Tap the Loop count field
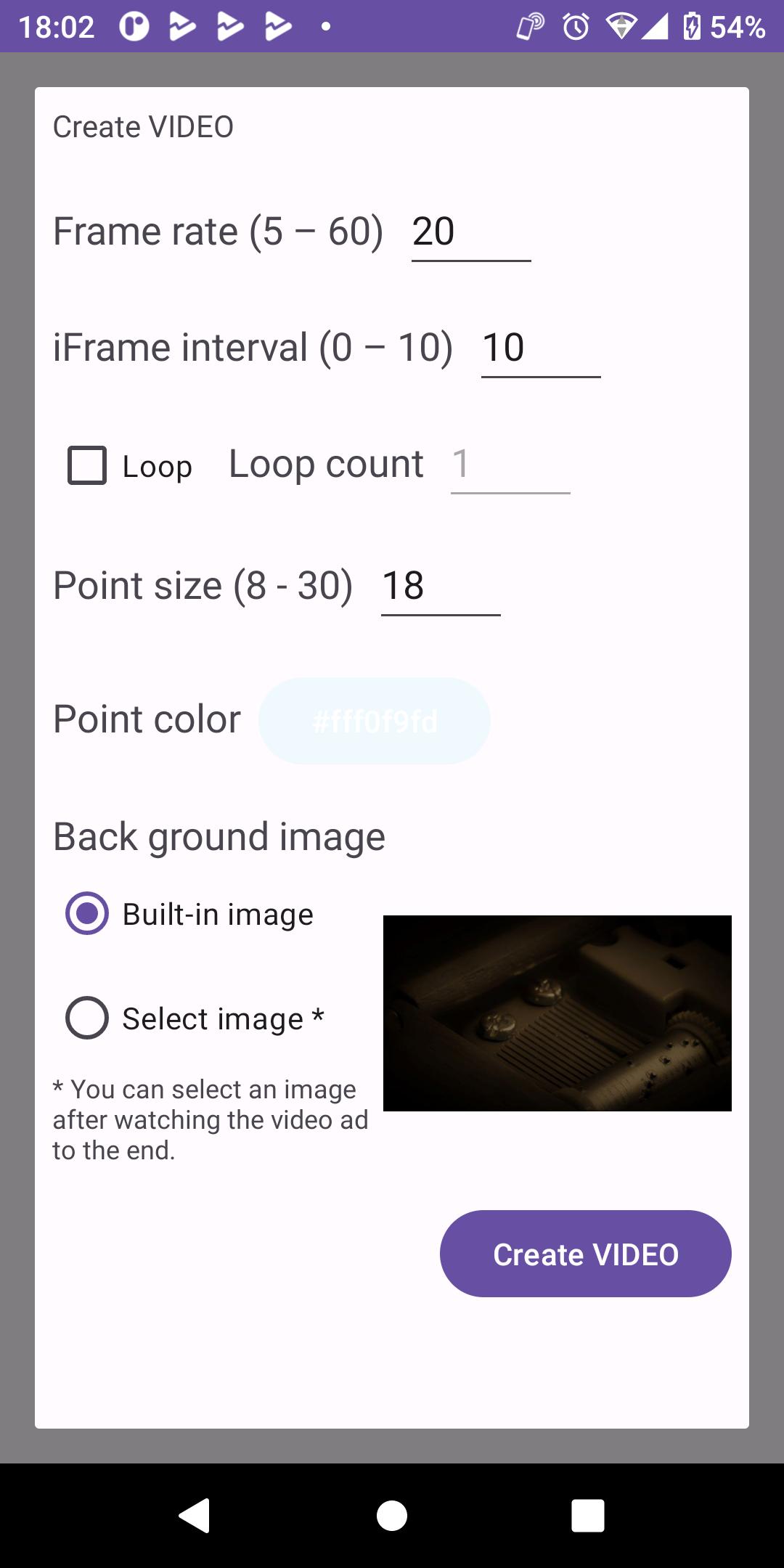 point(510,465)
